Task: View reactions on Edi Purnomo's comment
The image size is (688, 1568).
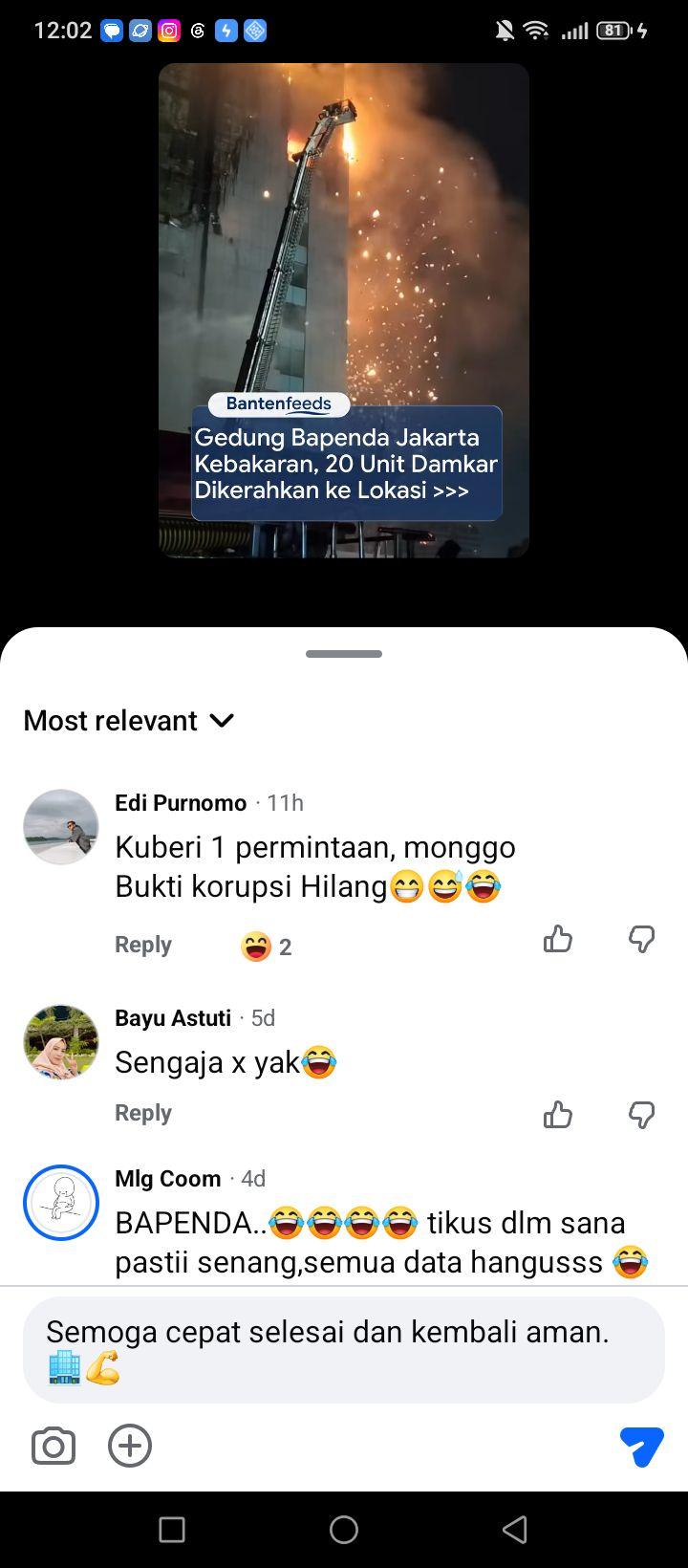Action: coord(267,947)
